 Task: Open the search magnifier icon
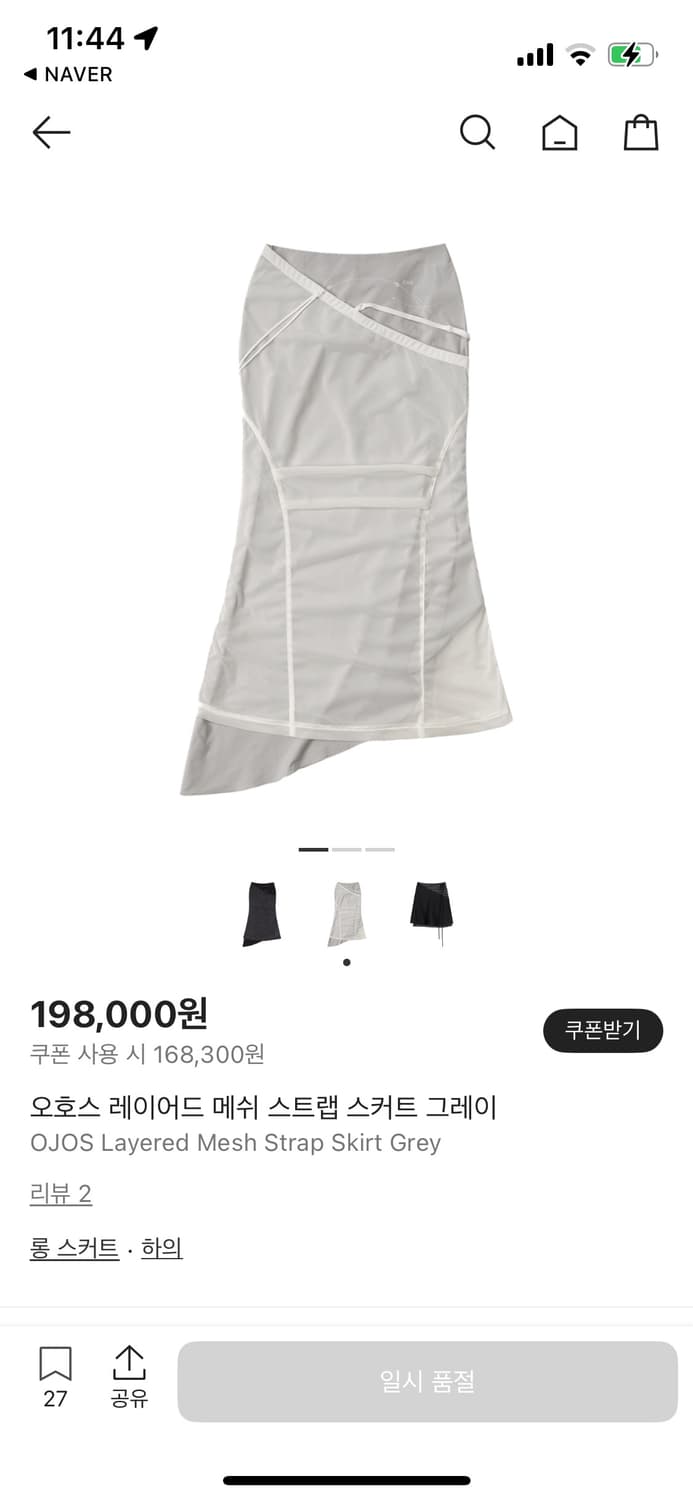pyautogui.click(x=477, y=132)
